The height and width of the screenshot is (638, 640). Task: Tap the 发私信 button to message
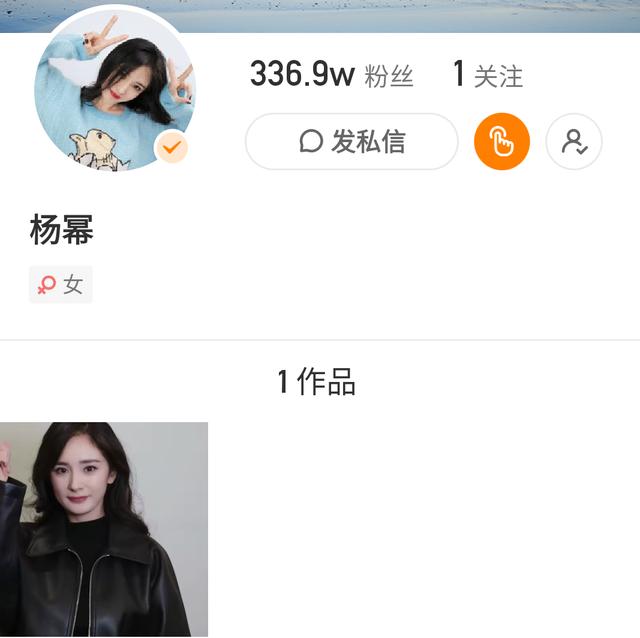click(351, 142)
